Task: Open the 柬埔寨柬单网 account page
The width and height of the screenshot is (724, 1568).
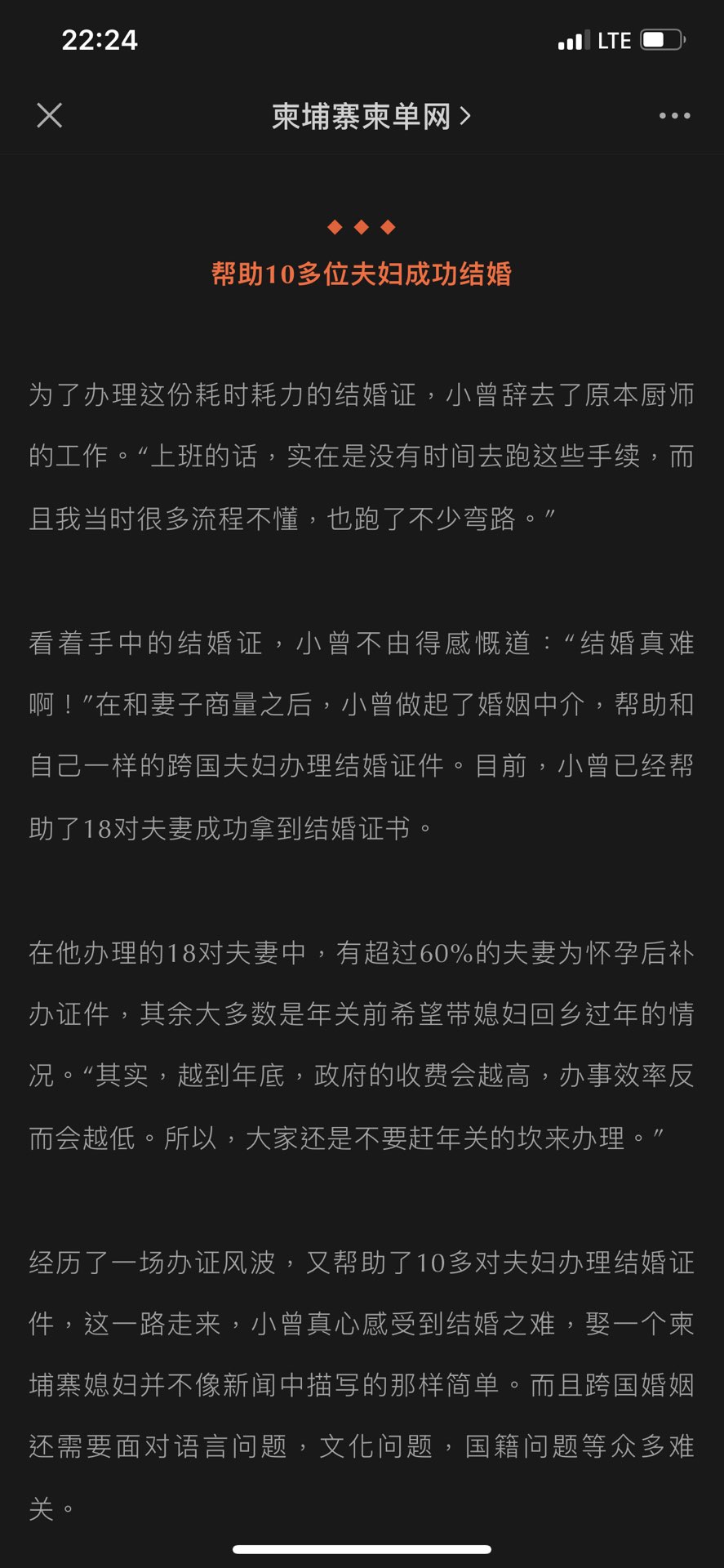Action: [x=371, y=117]
